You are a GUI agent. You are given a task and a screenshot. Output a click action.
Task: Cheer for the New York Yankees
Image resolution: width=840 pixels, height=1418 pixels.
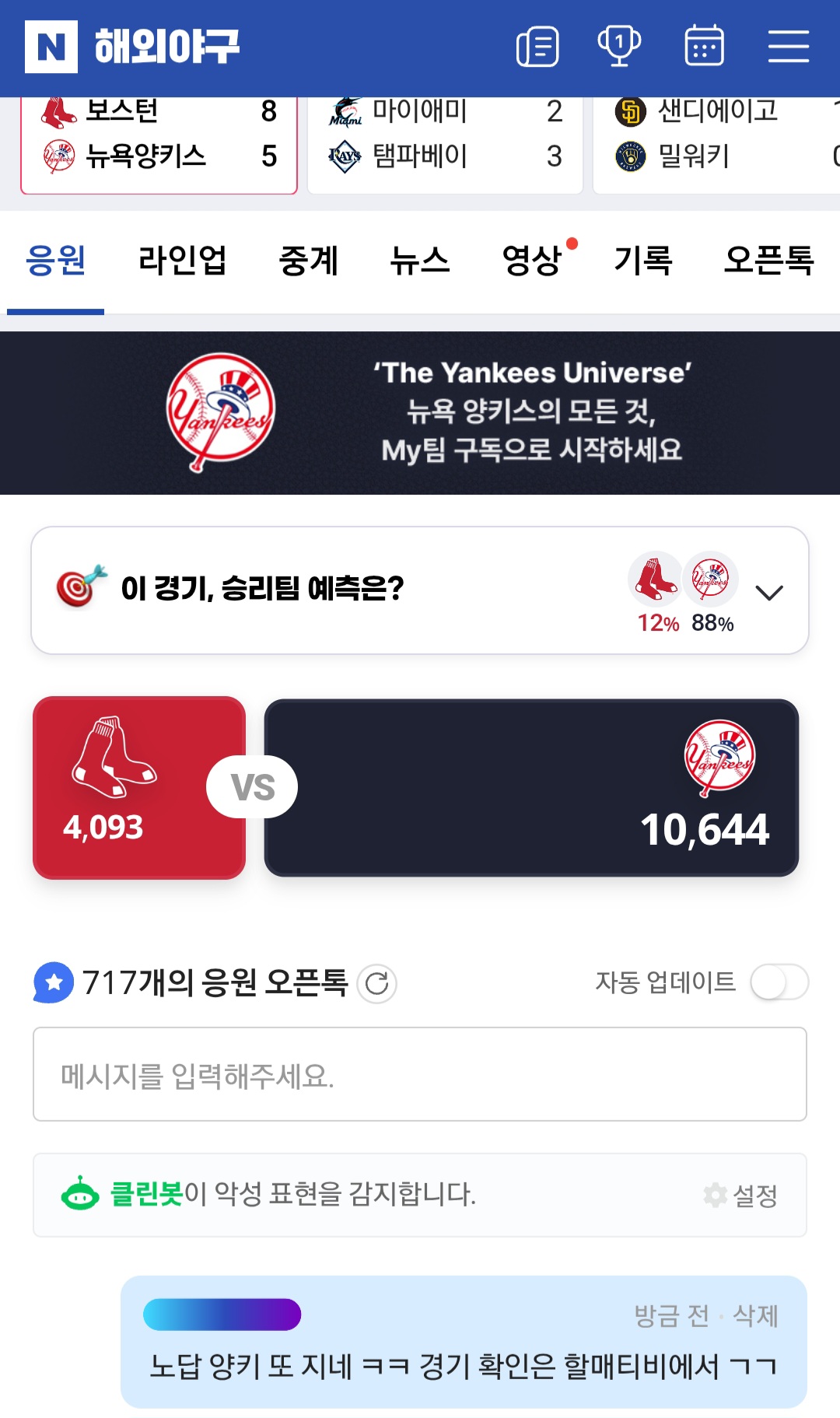531,787
